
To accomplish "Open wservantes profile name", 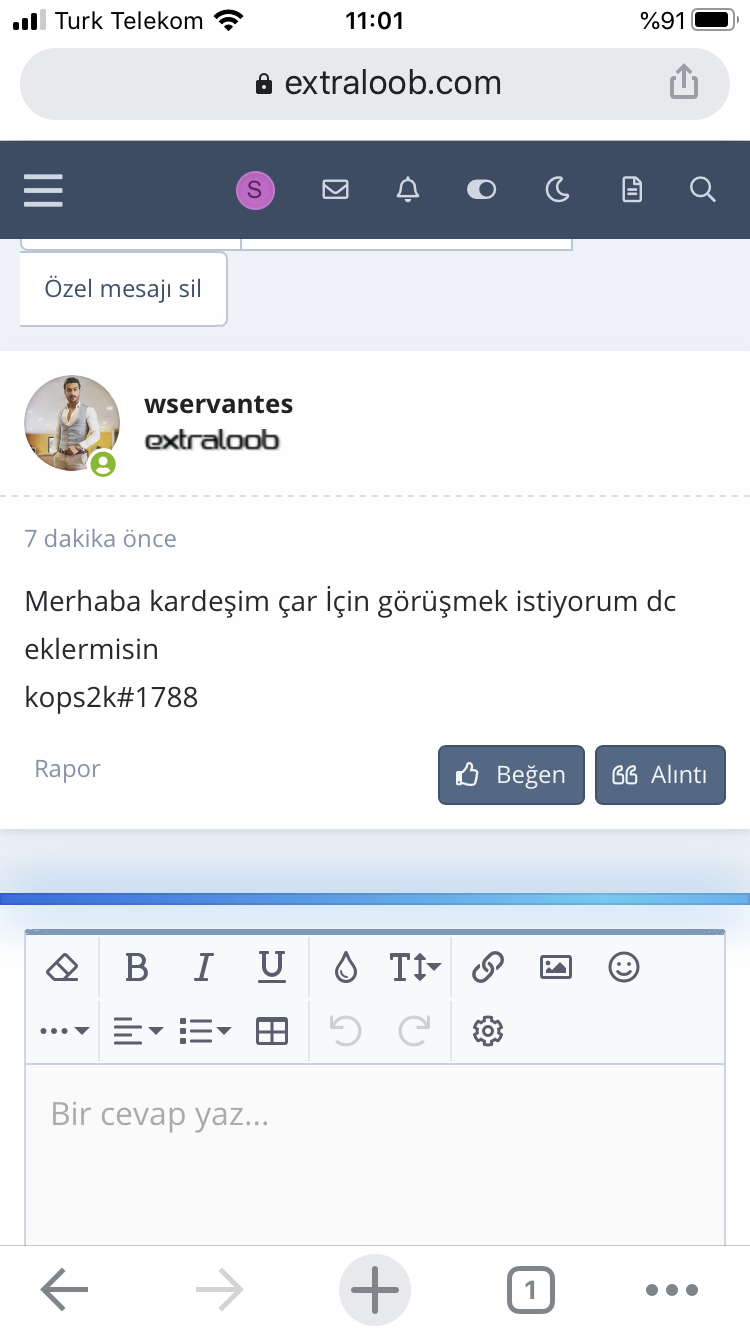I will click(219, 404).
